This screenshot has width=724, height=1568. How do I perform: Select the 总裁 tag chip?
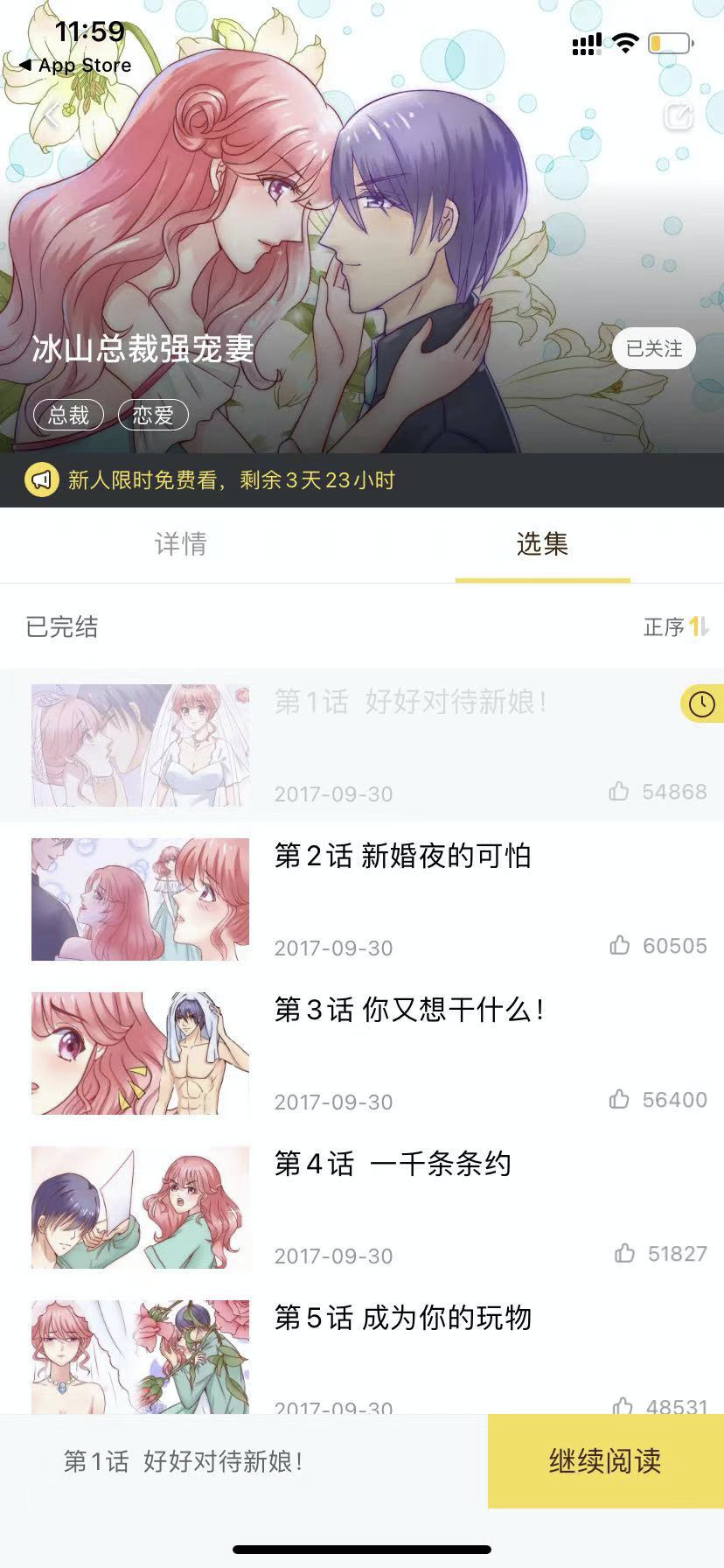[x=68, y=415]
